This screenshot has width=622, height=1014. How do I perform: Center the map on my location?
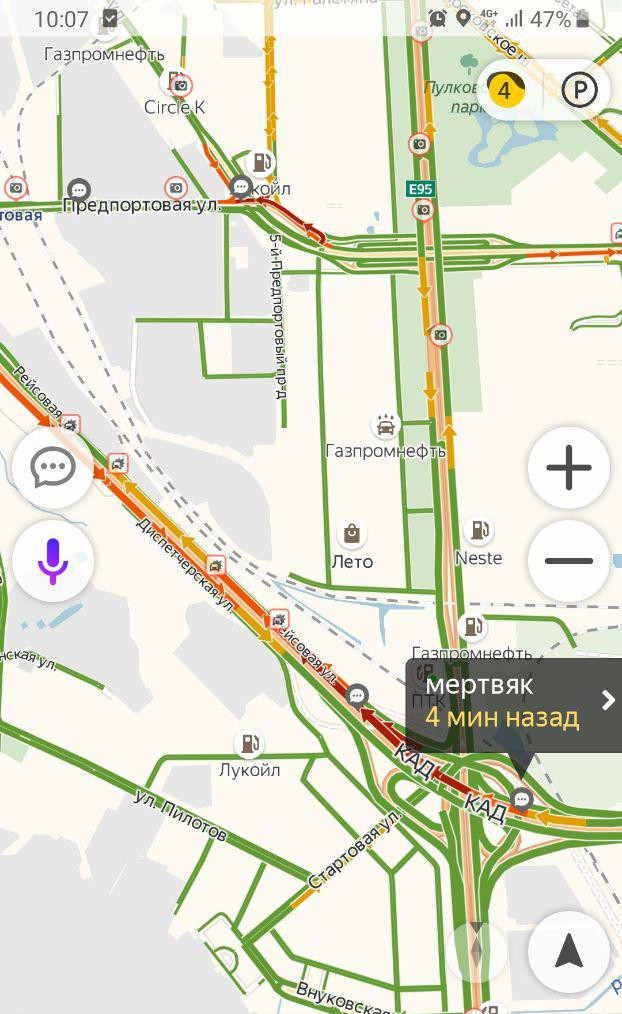coord(568,952)
